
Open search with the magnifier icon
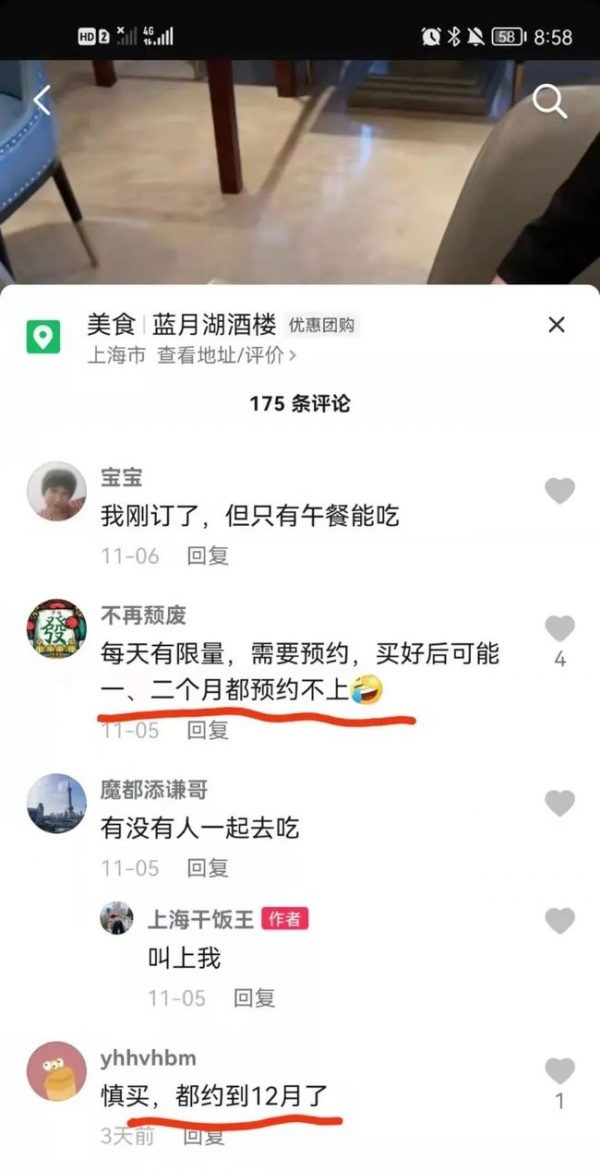tap(549, 101)
